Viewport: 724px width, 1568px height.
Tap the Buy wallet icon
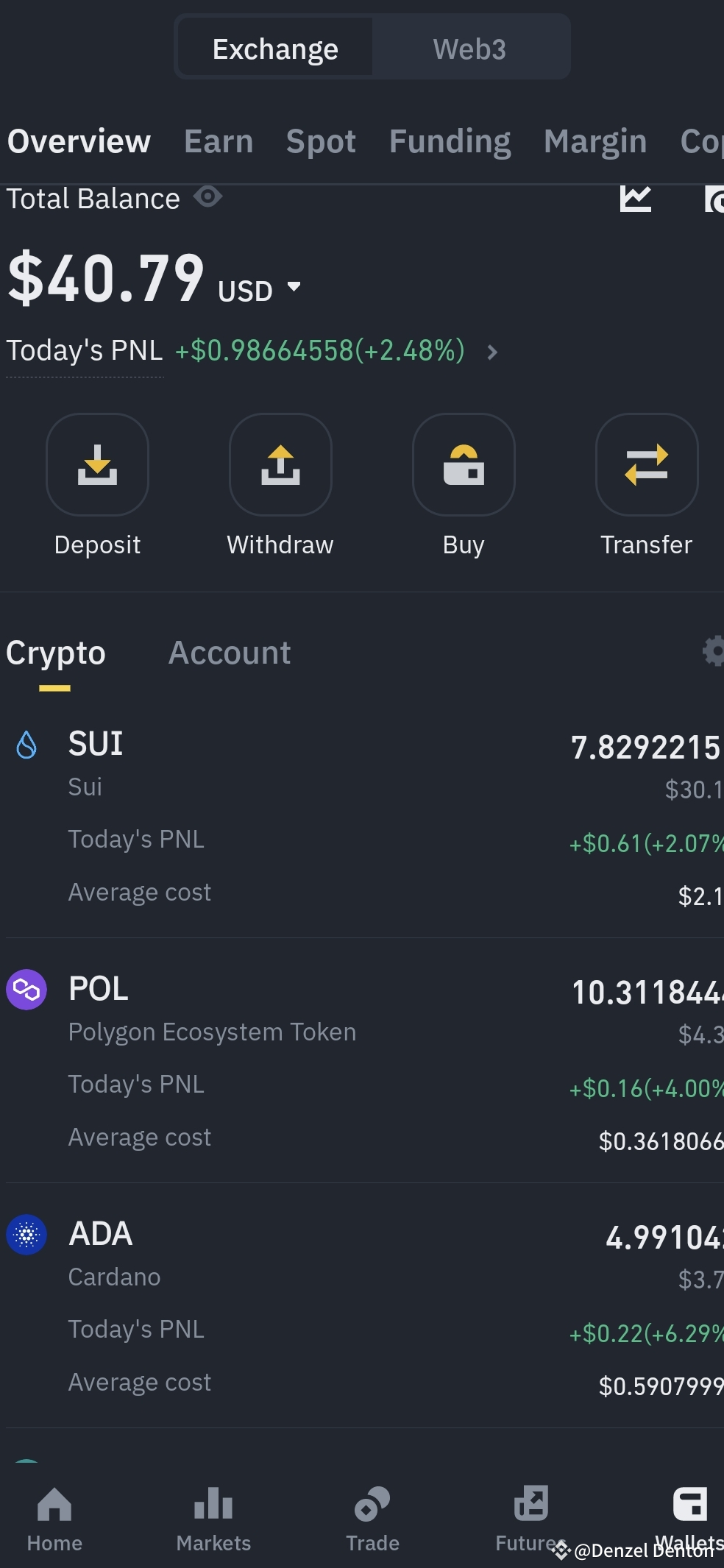(464, 465)
